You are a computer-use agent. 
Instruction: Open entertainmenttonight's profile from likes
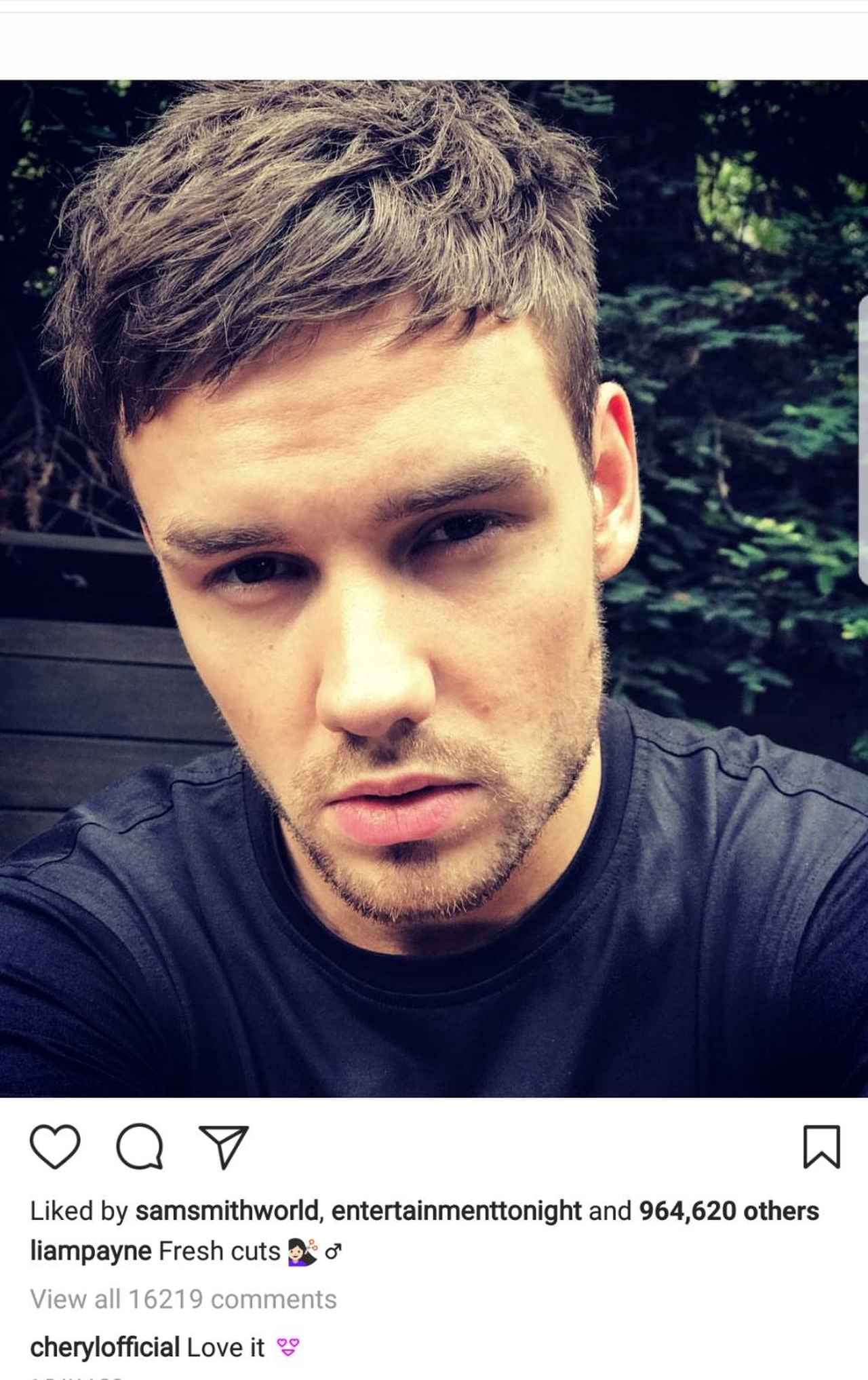tap(456, 1211)
